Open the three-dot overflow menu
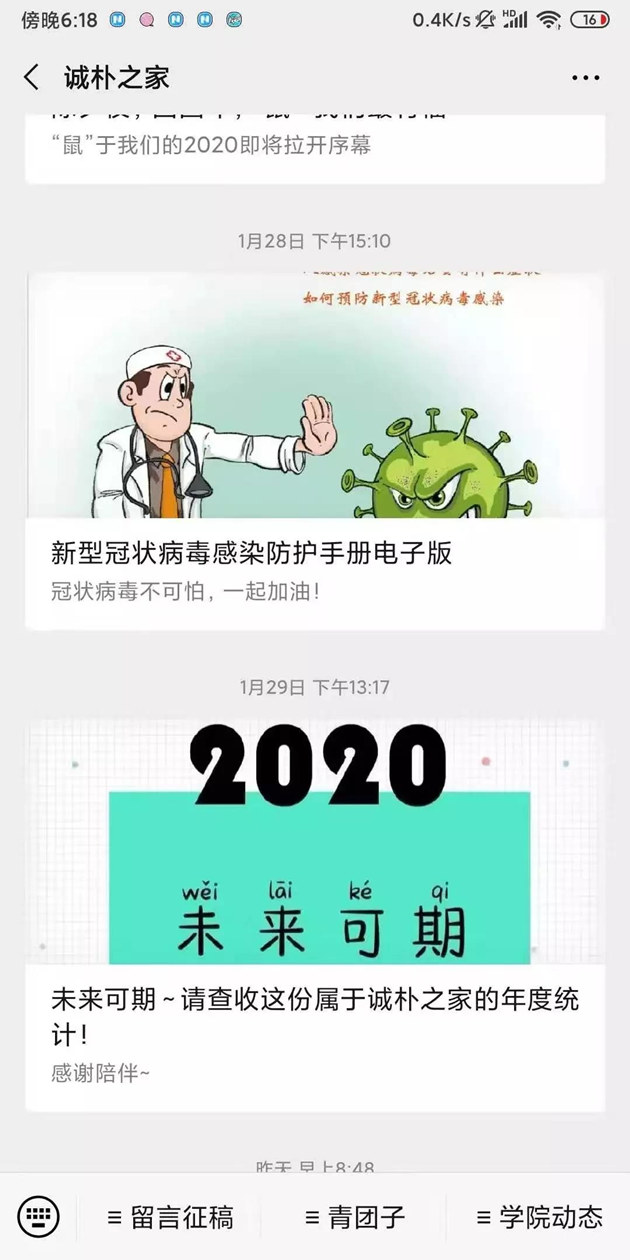The image size is (630, 1260). pos(585,78)
